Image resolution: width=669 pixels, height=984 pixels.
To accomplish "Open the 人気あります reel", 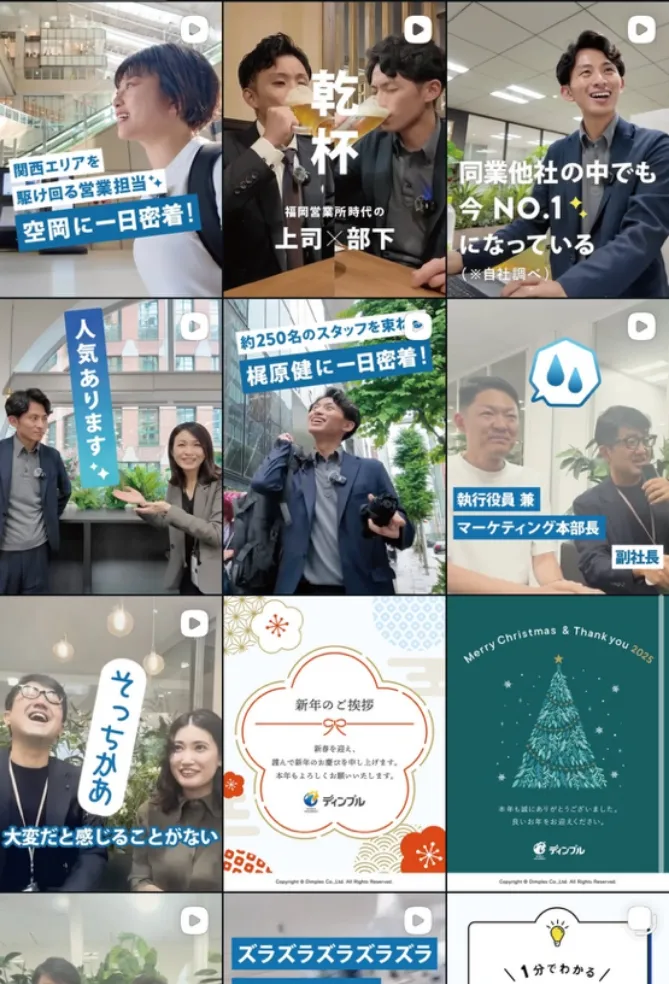I will click(x=110, y=446).
